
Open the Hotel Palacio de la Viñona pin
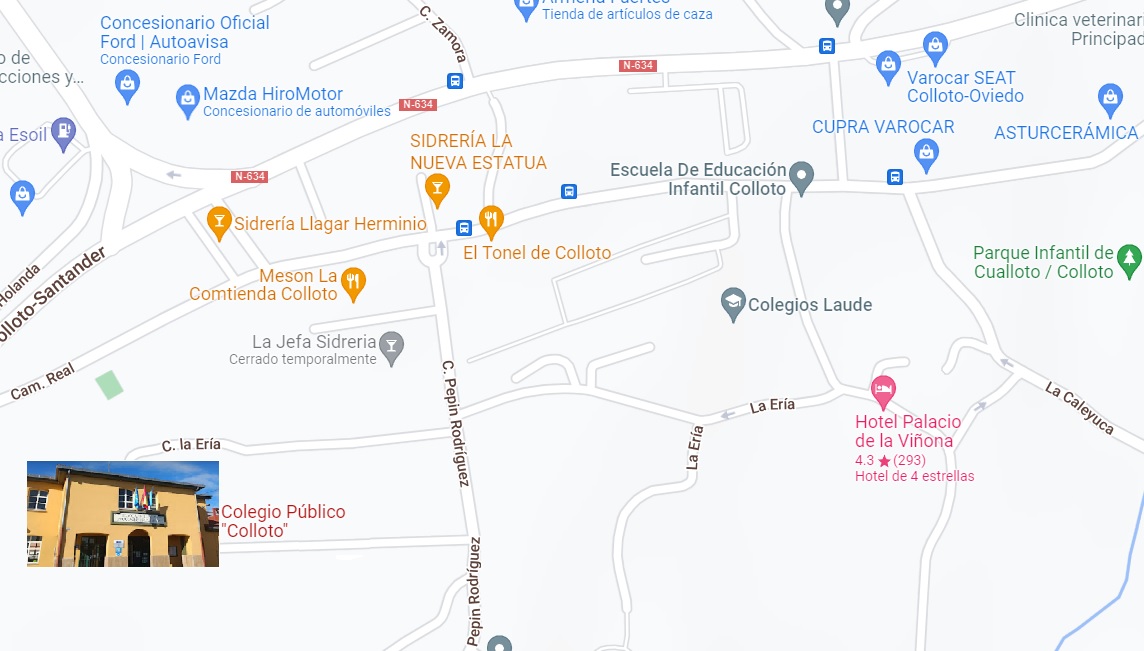(x=882, y=391)
